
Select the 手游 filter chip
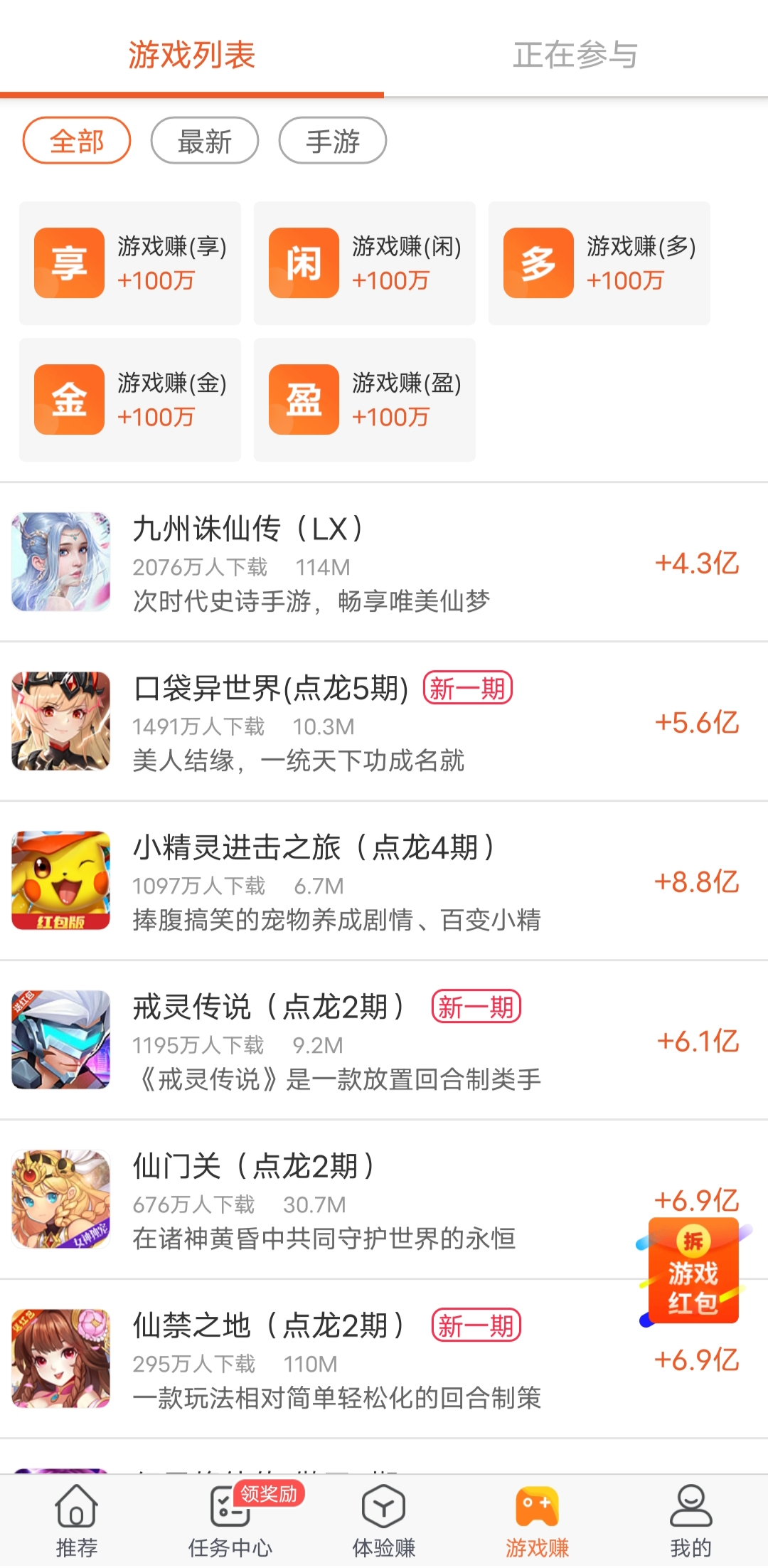pyautogui.click(x=333, y=141)
